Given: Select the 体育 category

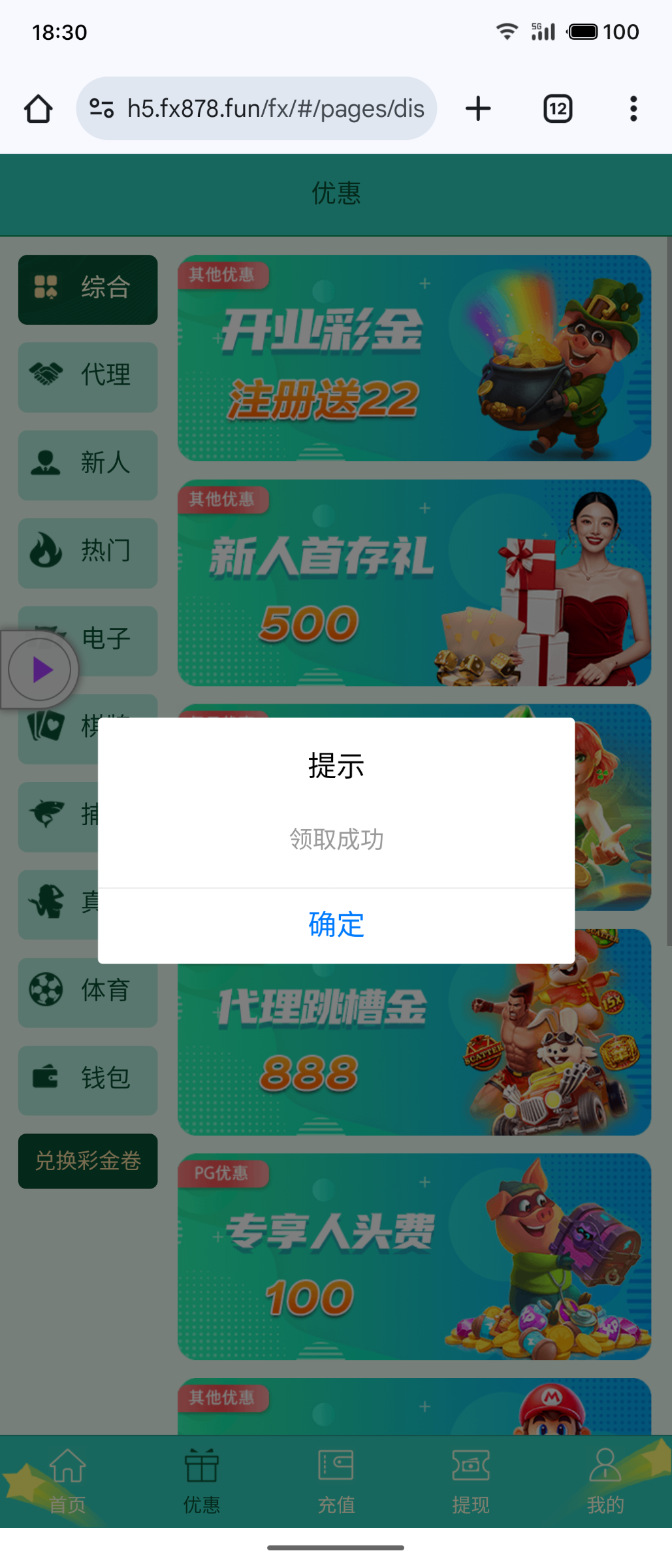Looking at the screenshot, I should coord(88,992).
